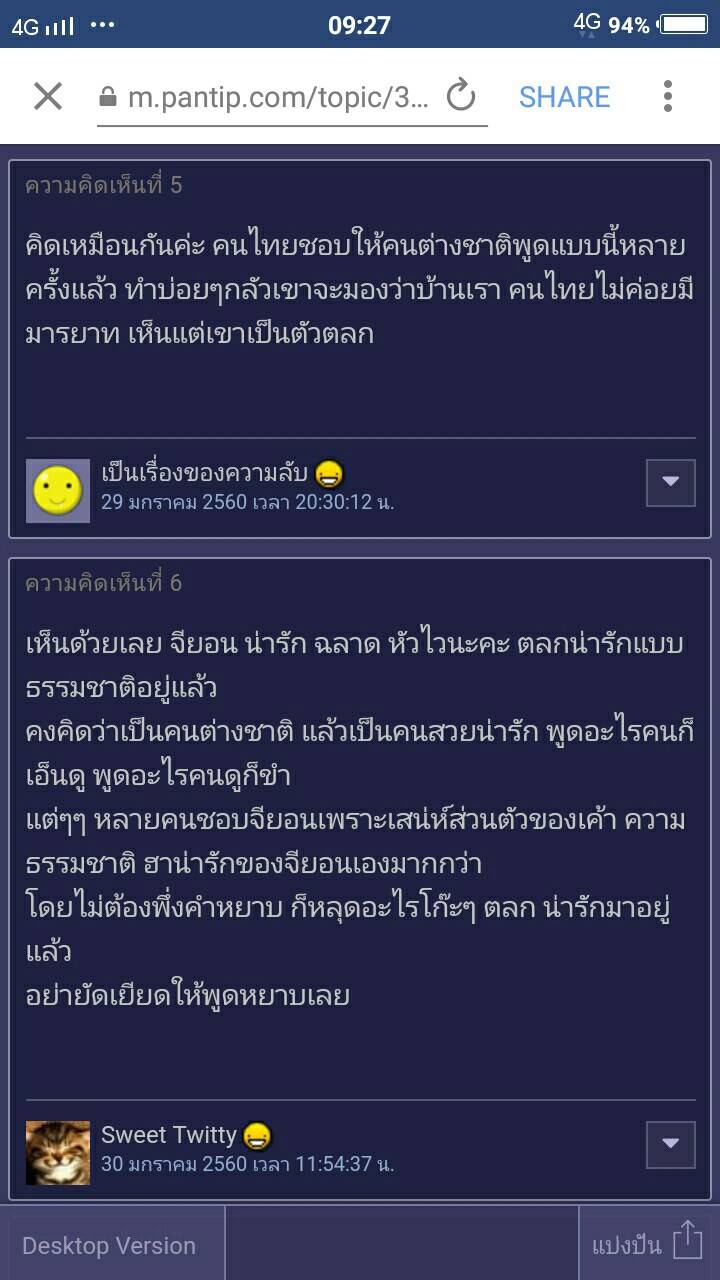Close the in-app browser tab
The width and height of the screenshot is (720, 1280).
tap(48, 97)
